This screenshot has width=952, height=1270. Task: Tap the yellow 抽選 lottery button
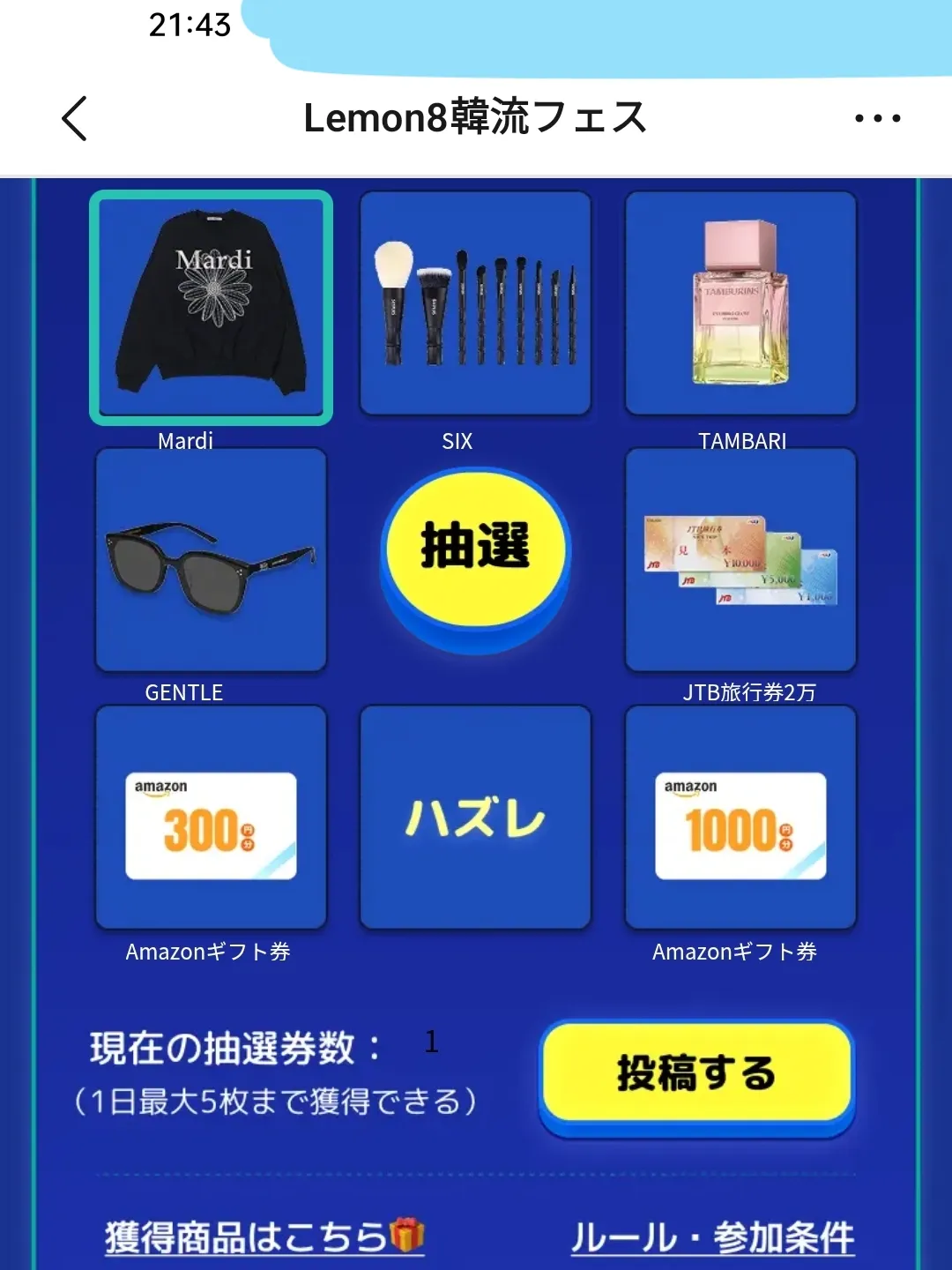click(x=476, y=549)
